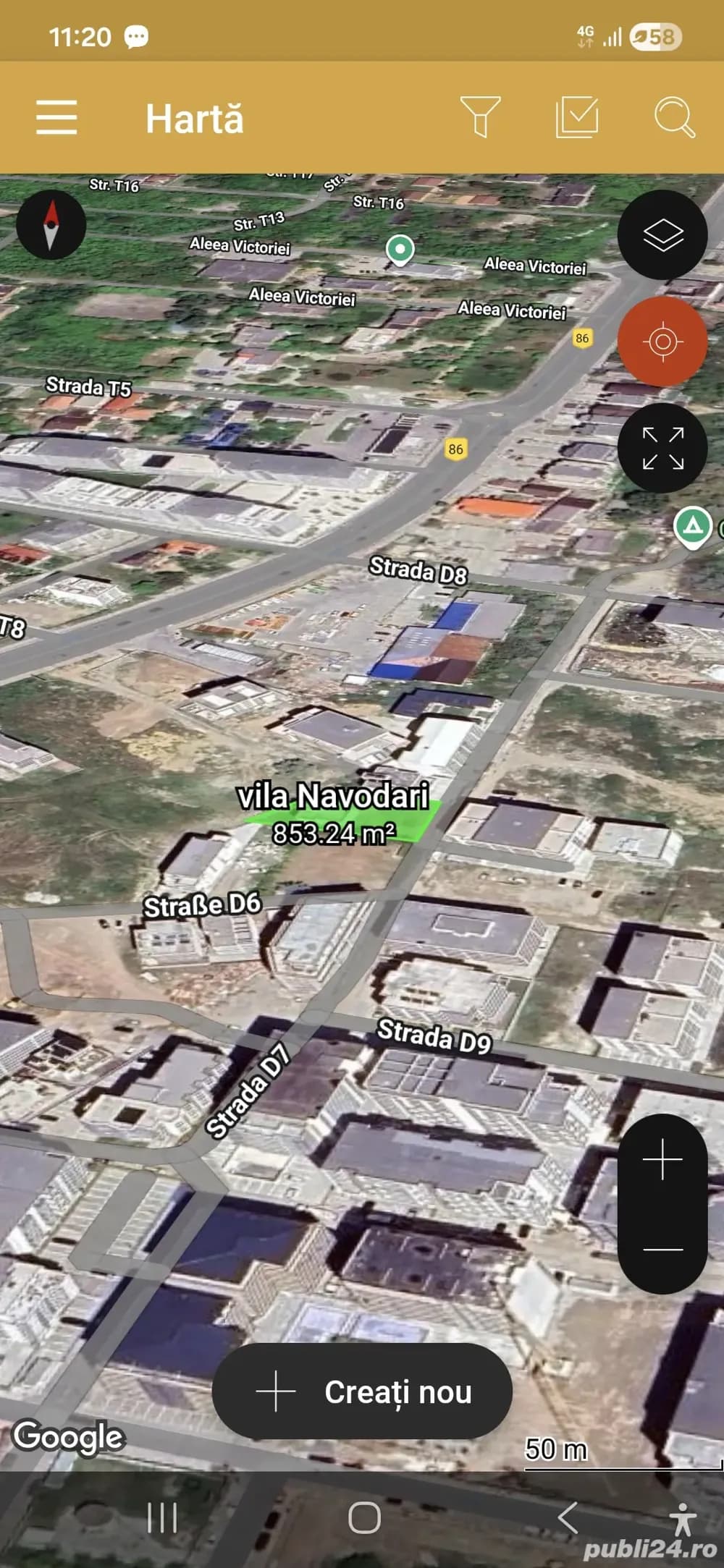Enter fullscreen map view
Viewport: 724px width, 1568px height.
(x=662, y=448)
